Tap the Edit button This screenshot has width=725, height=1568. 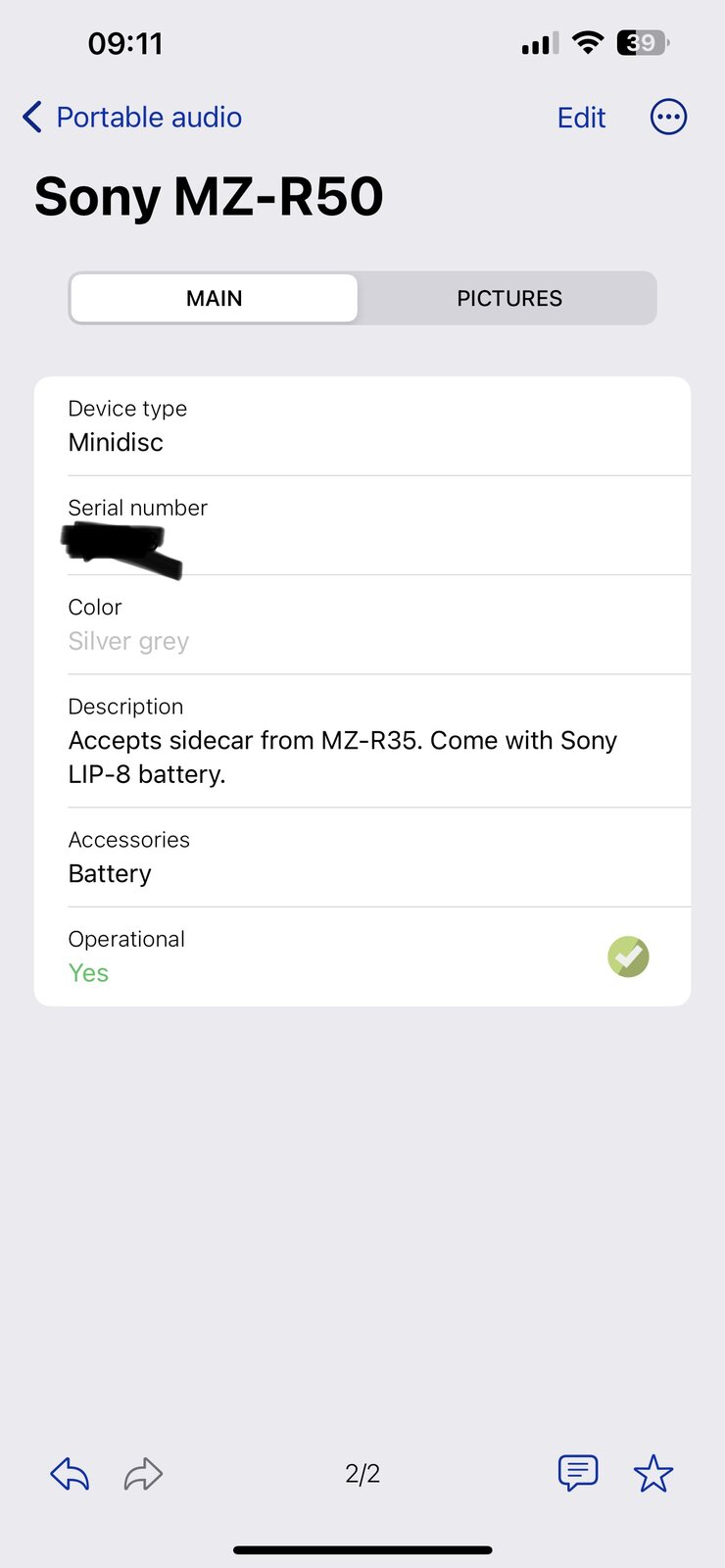[x=581, y=118]
